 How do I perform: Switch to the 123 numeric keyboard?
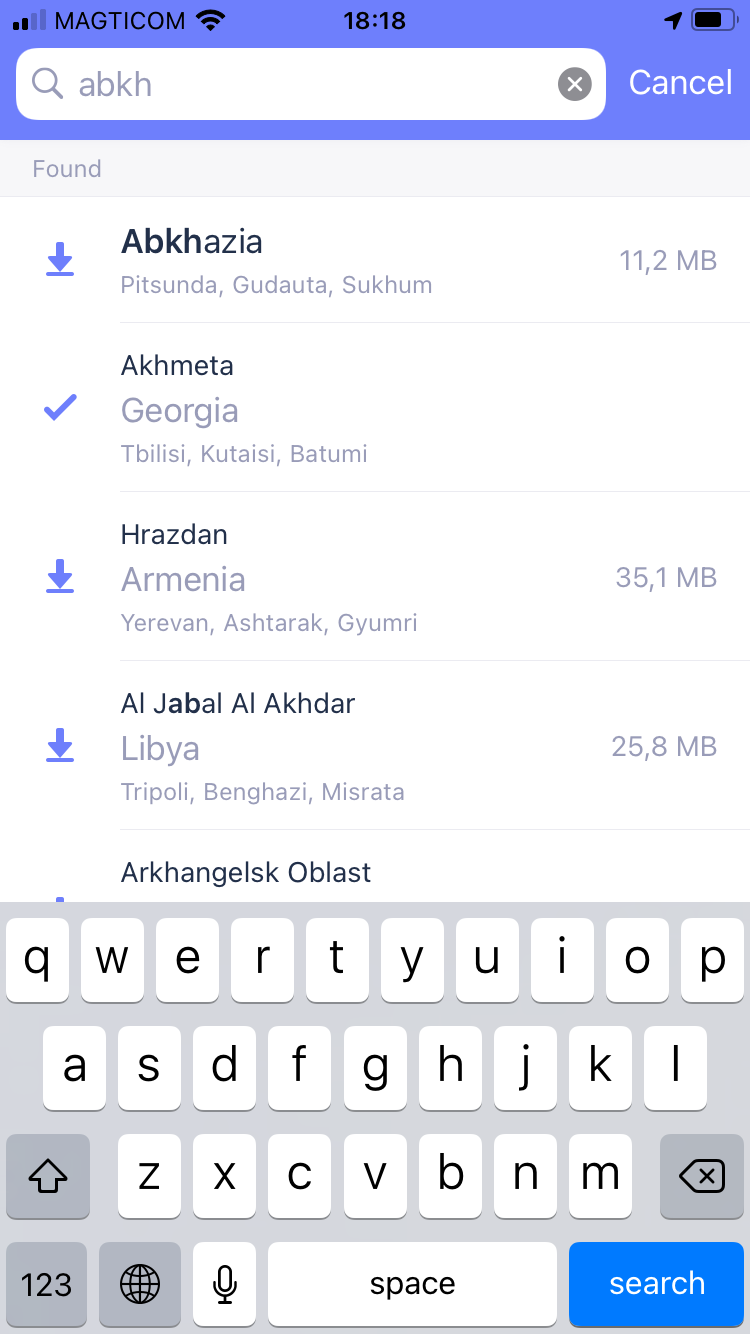[46, 1284]
